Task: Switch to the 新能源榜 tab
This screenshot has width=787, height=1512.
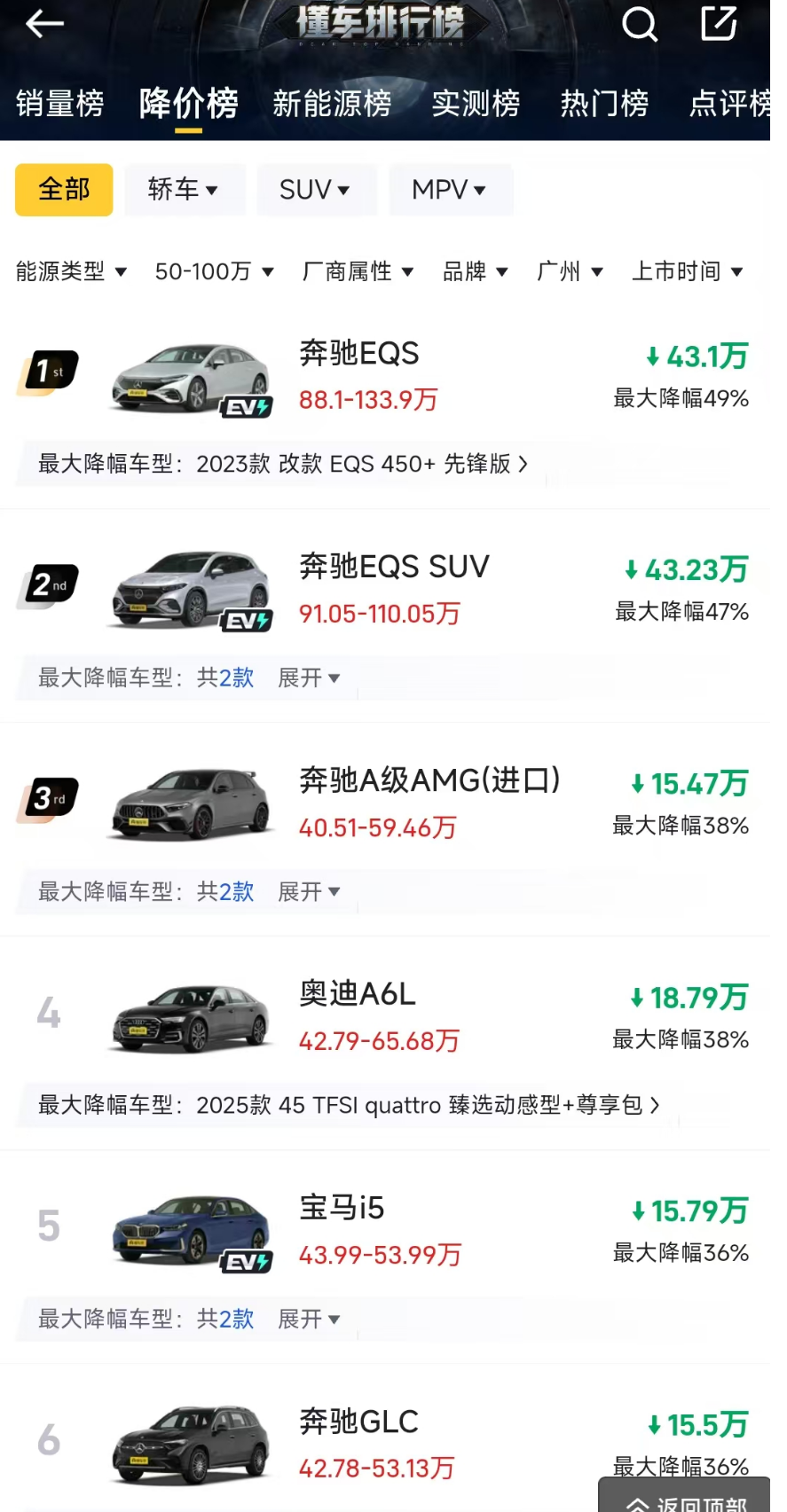Action: 331,103
